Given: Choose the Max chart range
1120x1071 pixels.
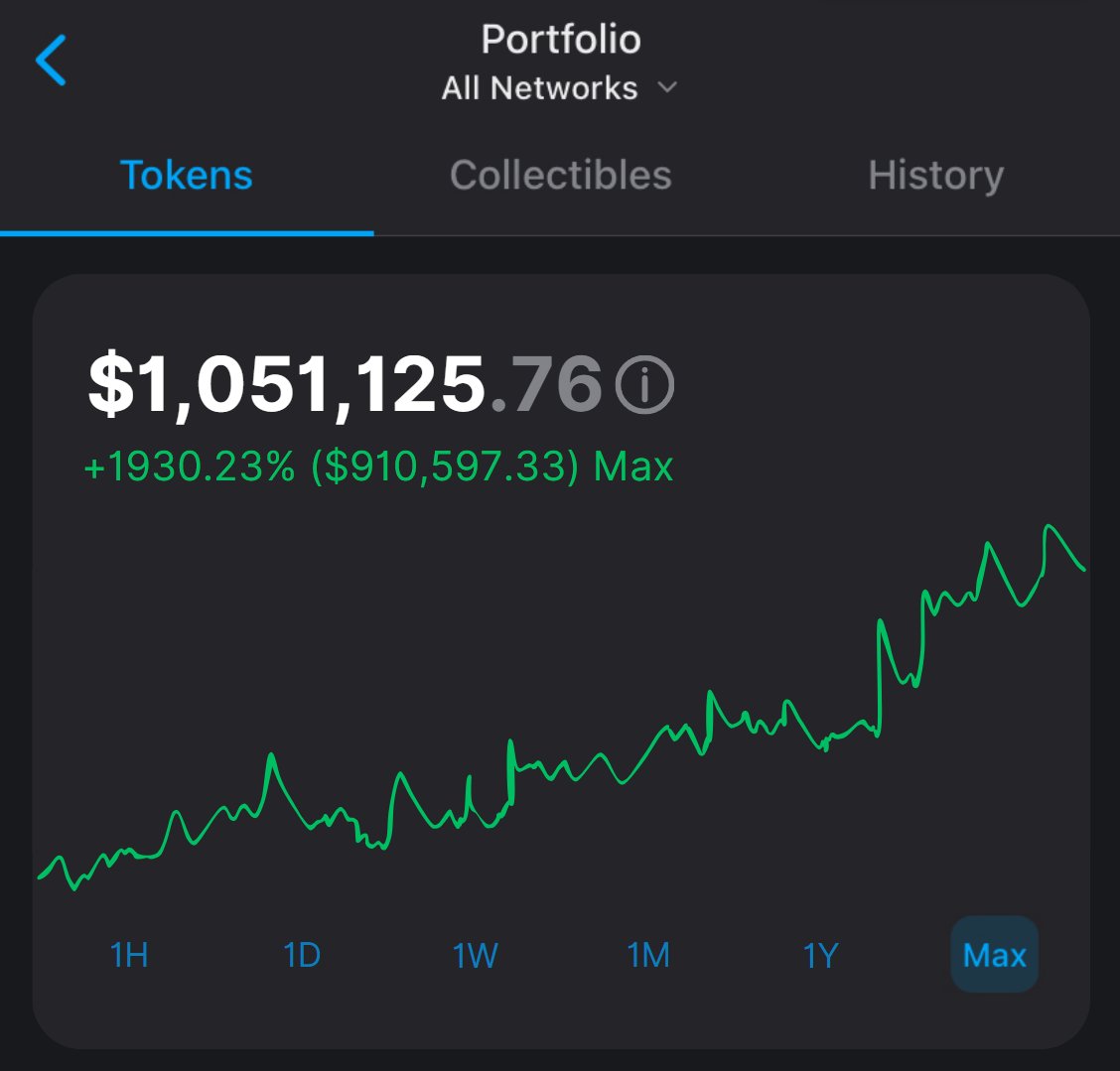Looking at the screenshot, I should [994, 955].
